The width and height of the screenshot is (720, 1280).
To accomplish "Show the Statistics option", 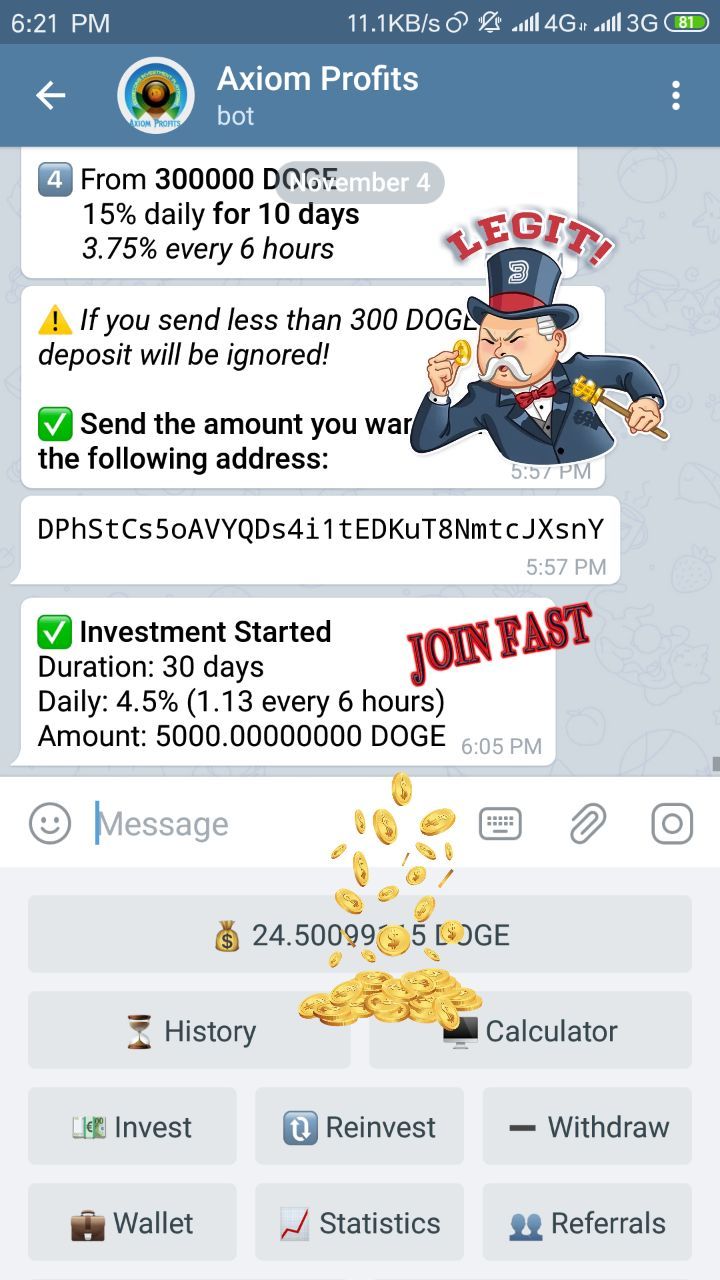I will coord(360,1223).
